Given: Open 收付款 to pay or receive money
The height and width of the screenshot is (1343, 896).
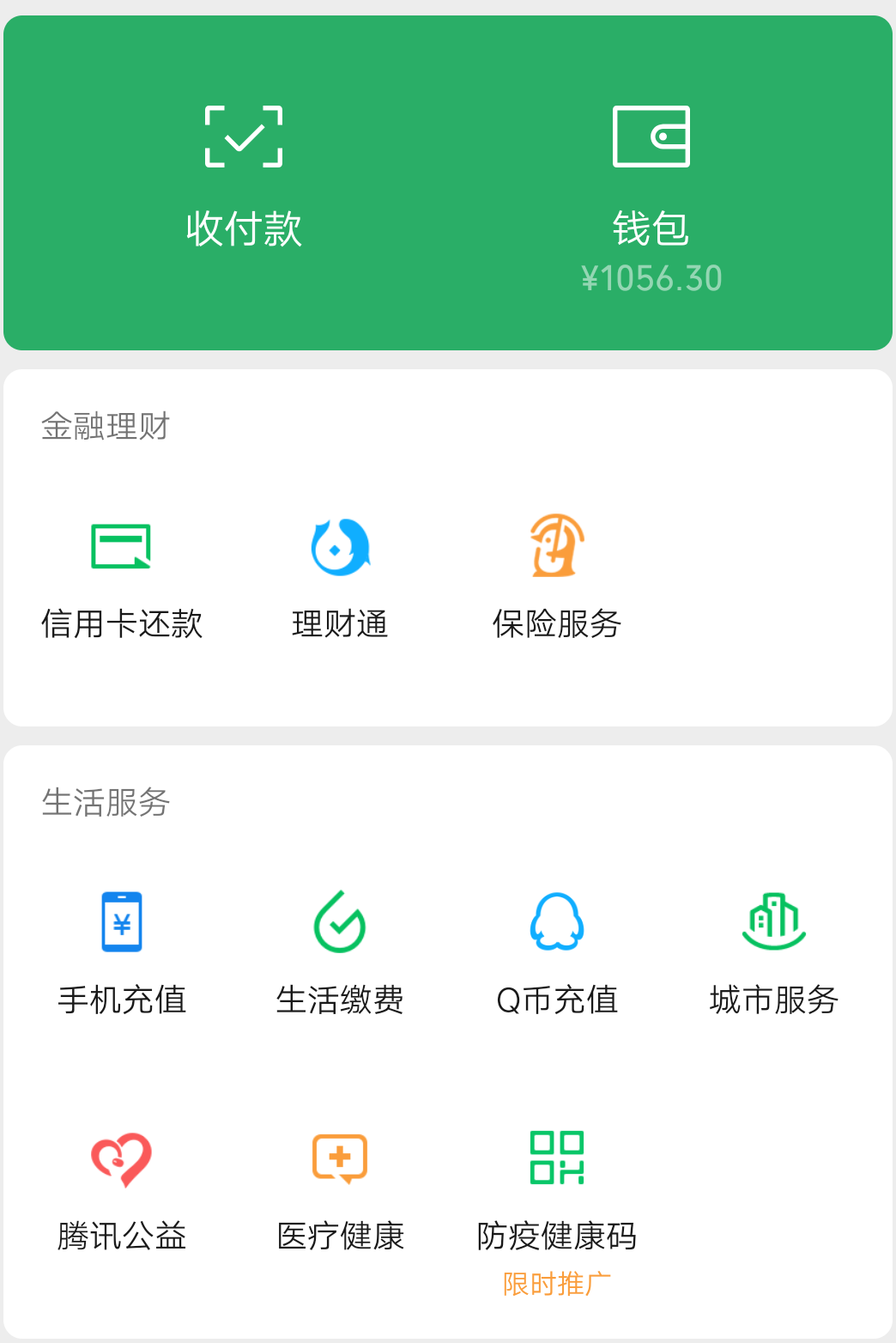Looking at the screenshot, I should click(x=244, y=176).
